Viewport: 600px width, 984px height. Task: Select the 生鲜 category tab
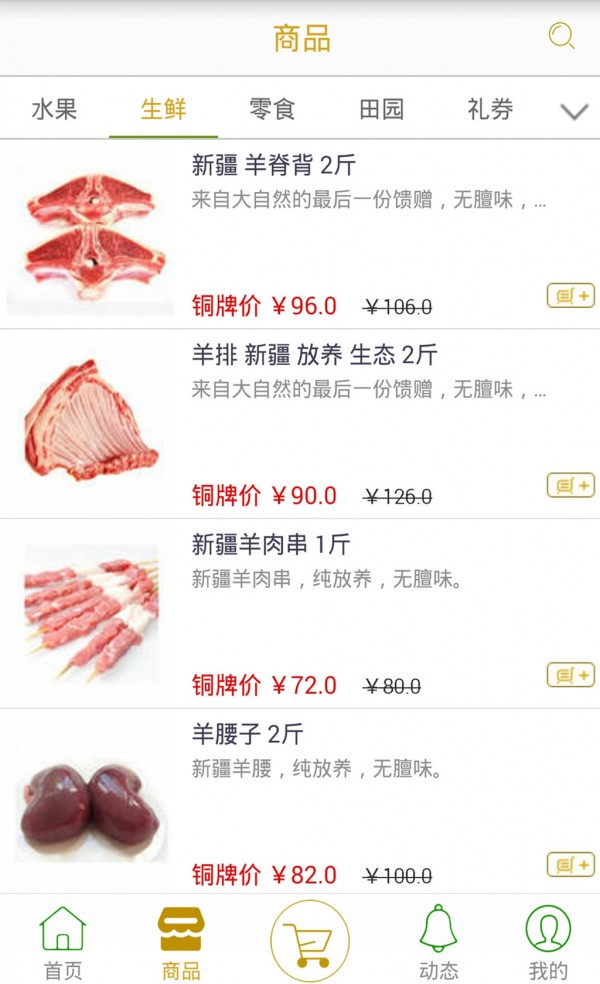tap(164, 109)
